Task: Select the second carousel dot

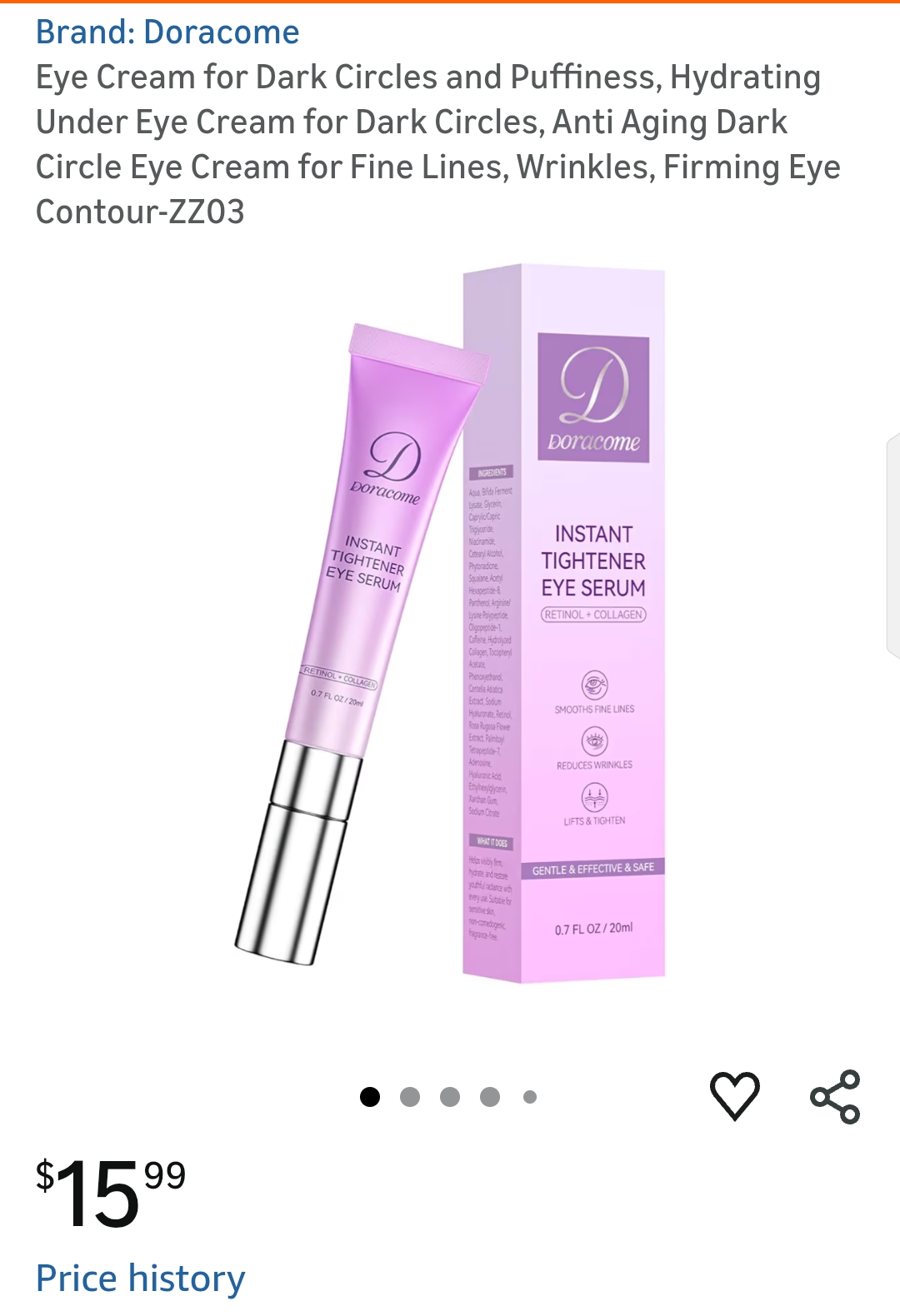Action: 410,1096
